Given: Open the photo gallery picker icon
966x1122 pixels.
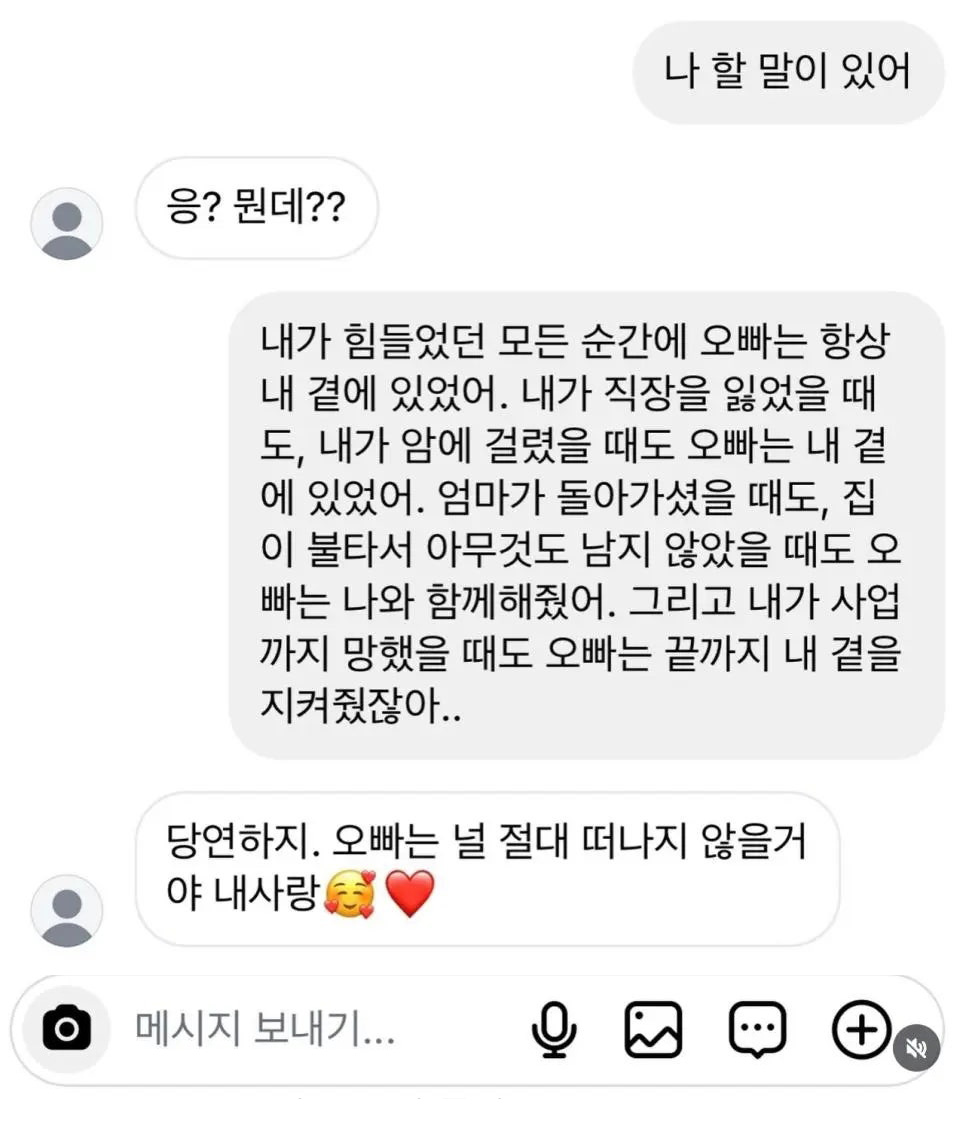Looking at the screenshot, I should click(x=653, y=1030).
